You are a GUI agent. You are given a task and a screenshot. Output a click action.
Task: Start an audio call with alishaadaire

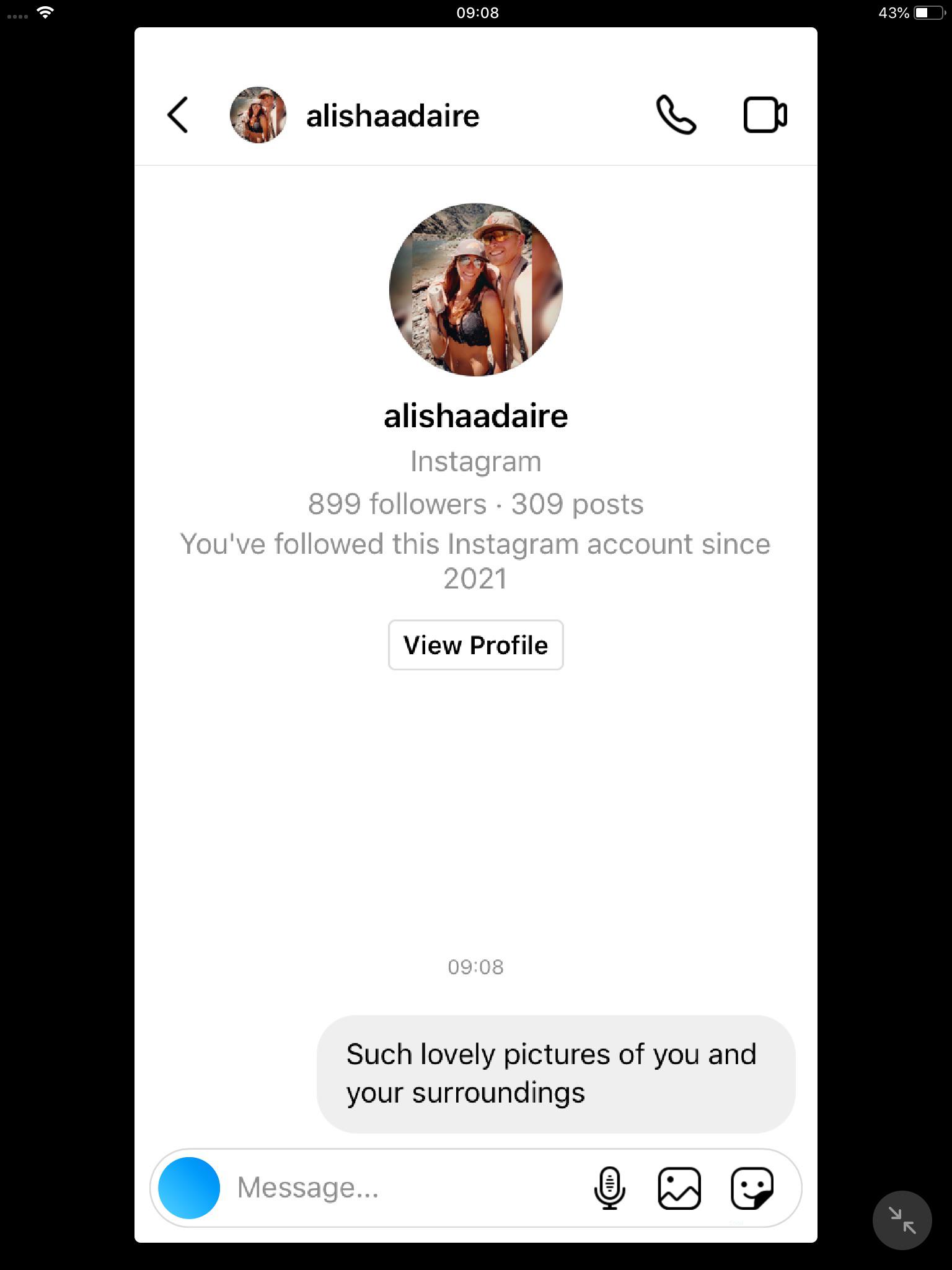click(676, 115)
